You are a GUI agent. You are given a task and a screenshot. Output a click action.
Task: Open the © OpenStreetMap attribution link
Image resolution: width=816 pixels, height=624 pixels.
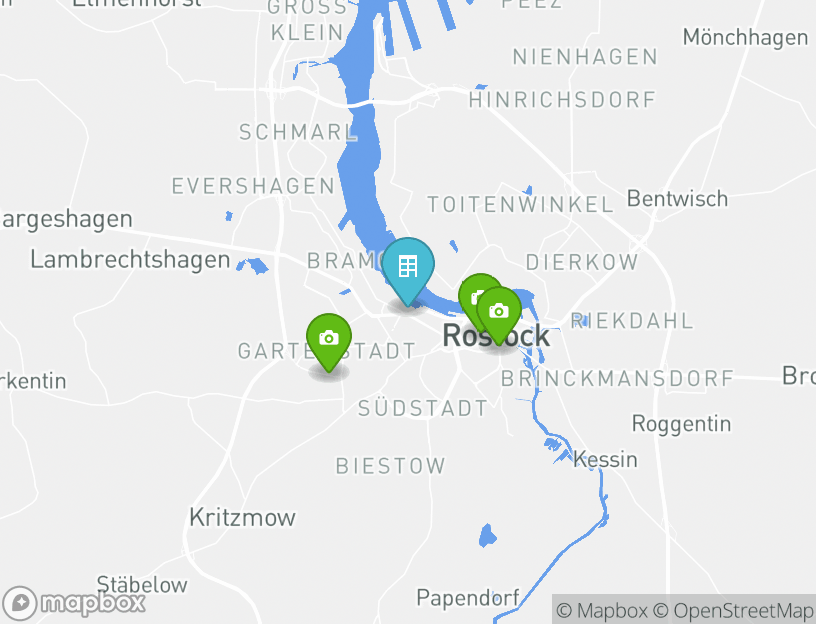point(734,610)
